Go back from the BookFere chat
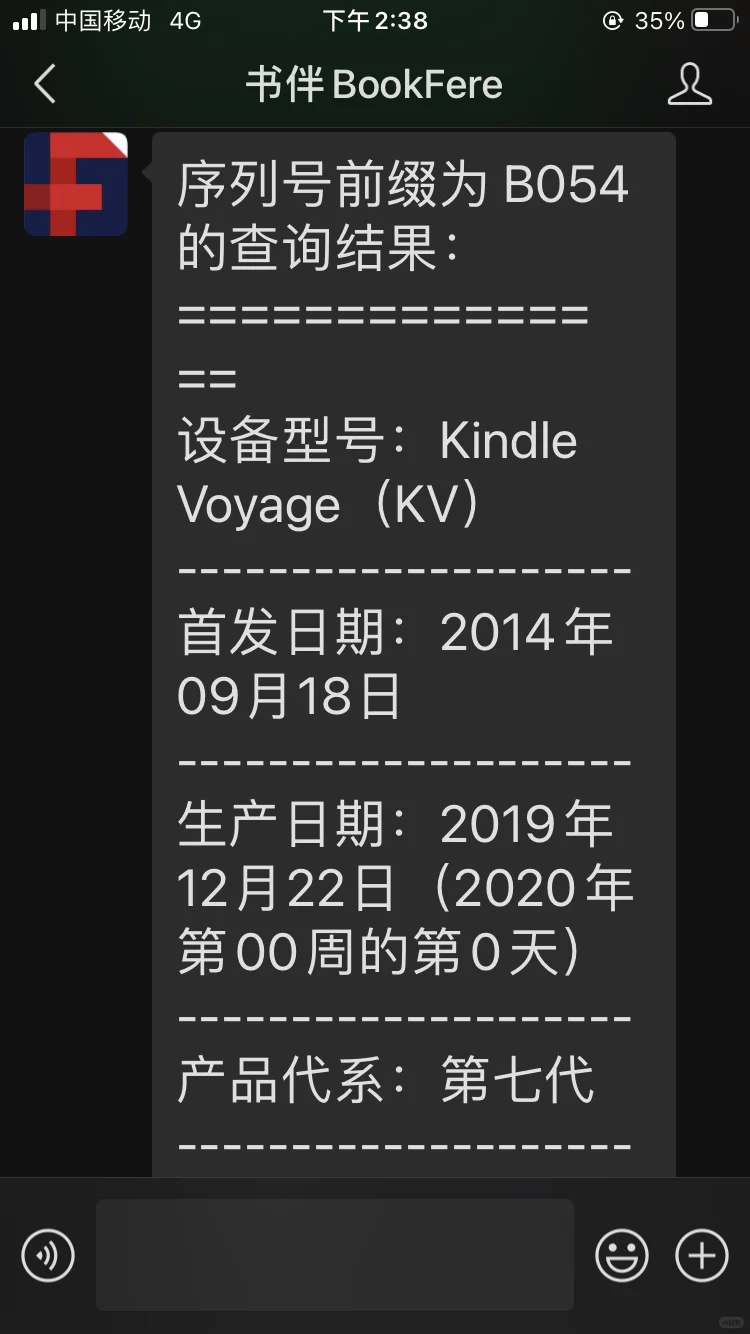Screen dimensions: 750x1334 (44, 85)
